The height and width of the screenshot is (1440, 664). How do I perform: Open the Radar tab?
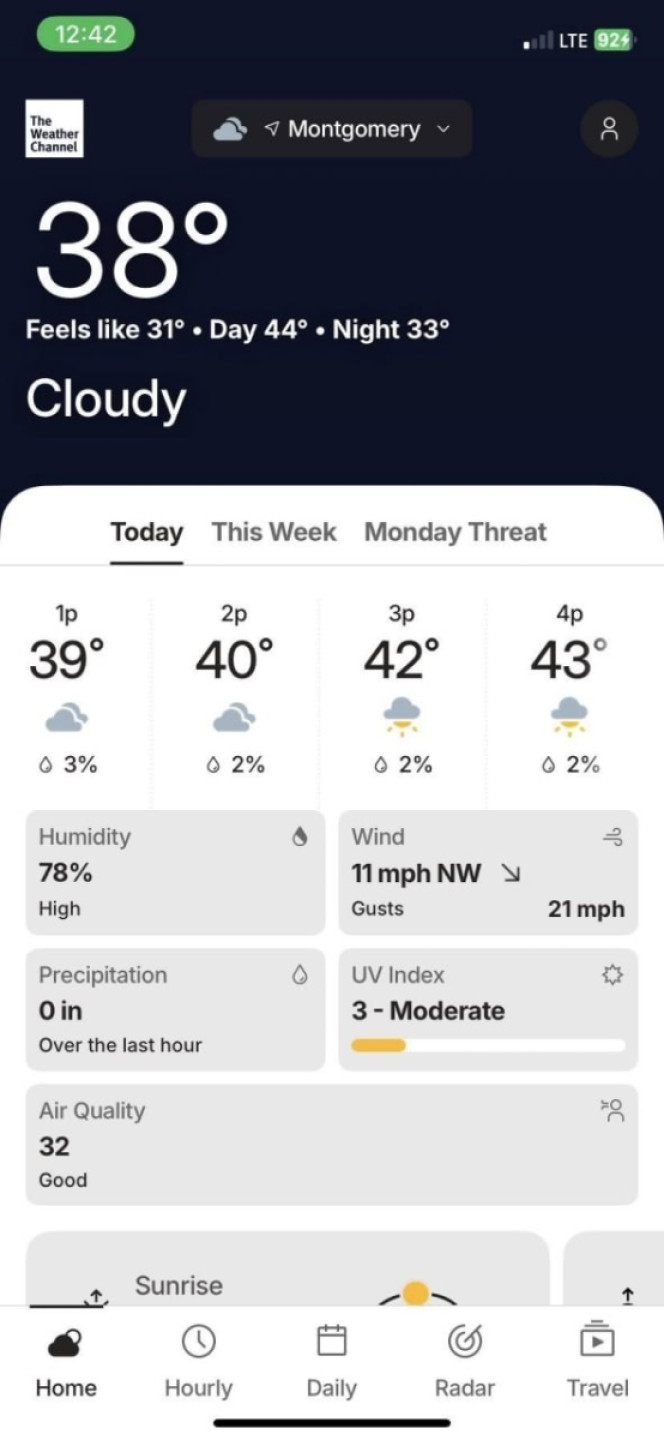464,1362
